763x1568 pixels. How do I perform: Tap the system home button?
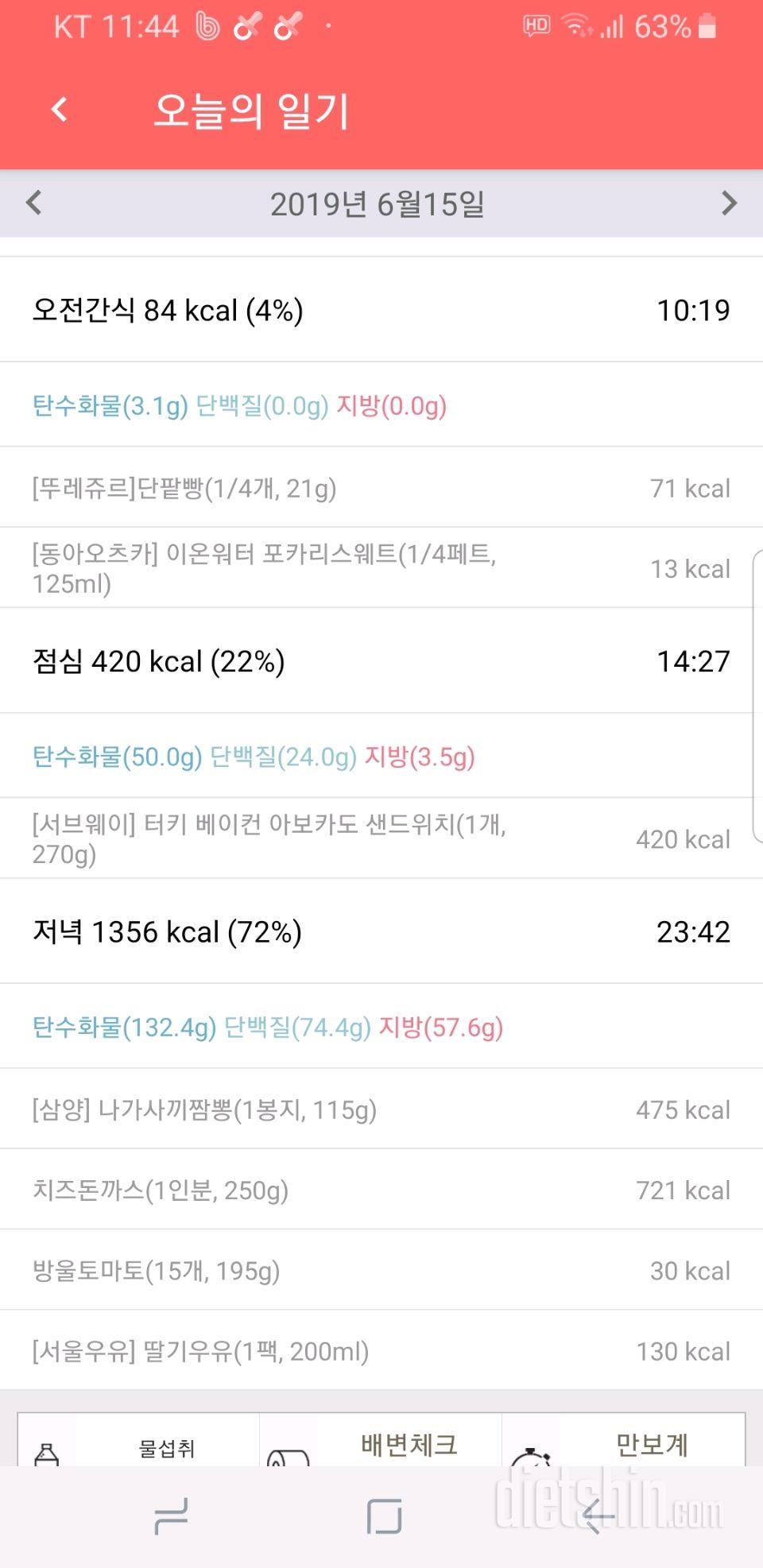pos(384,1516)
